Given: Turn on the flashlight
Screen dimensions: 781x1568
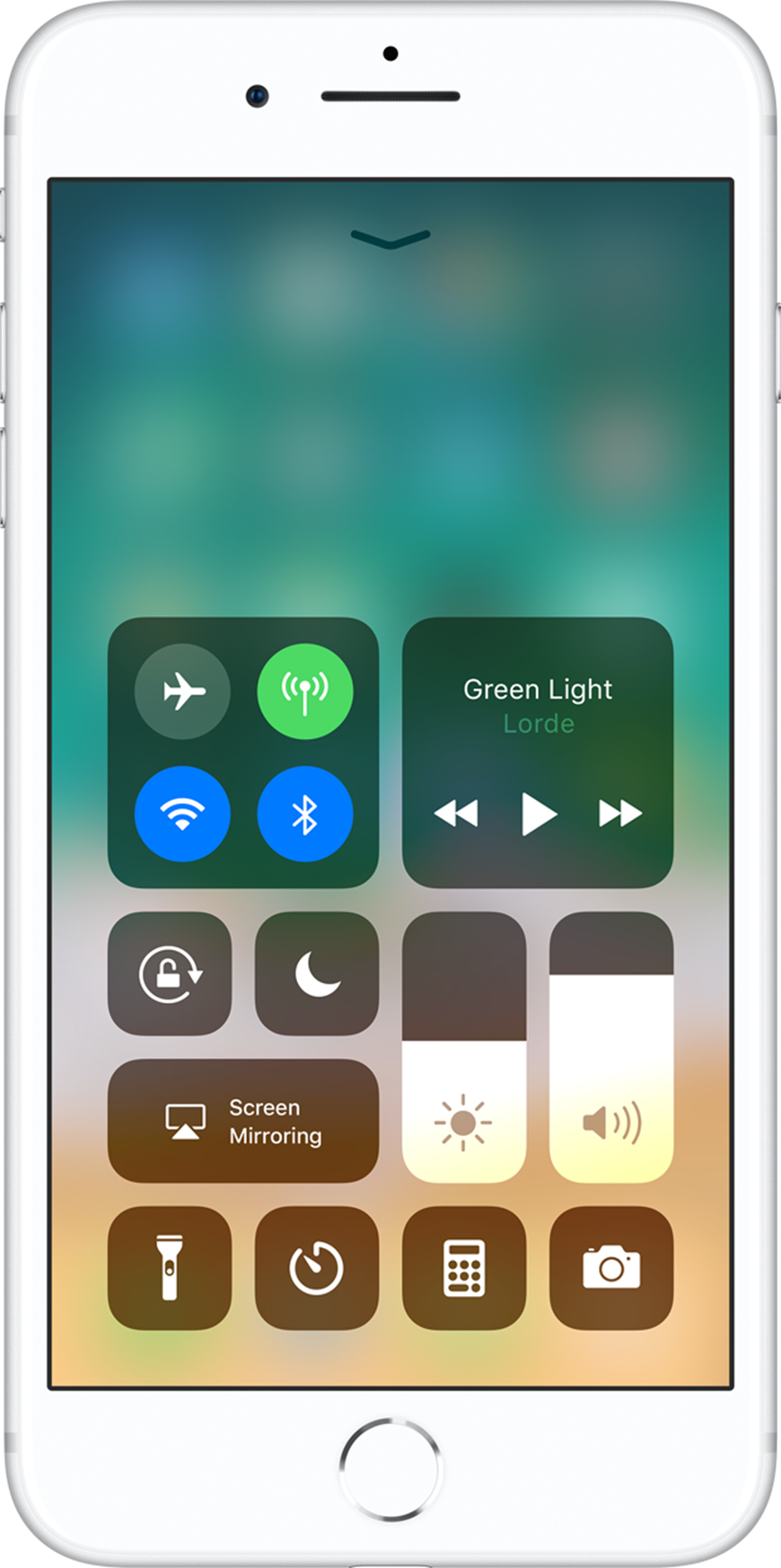Looking at the screenshot, I should [170, 1268].
